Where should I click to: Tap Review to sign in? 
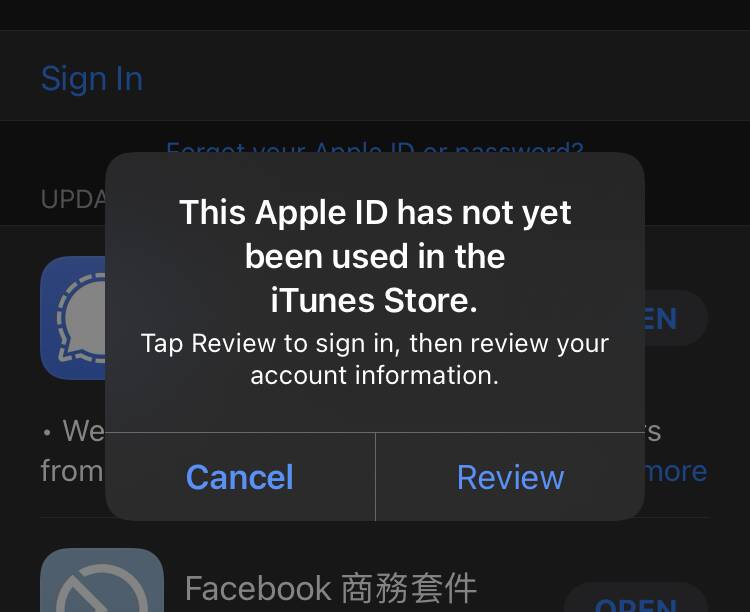(x=510, y=477)
